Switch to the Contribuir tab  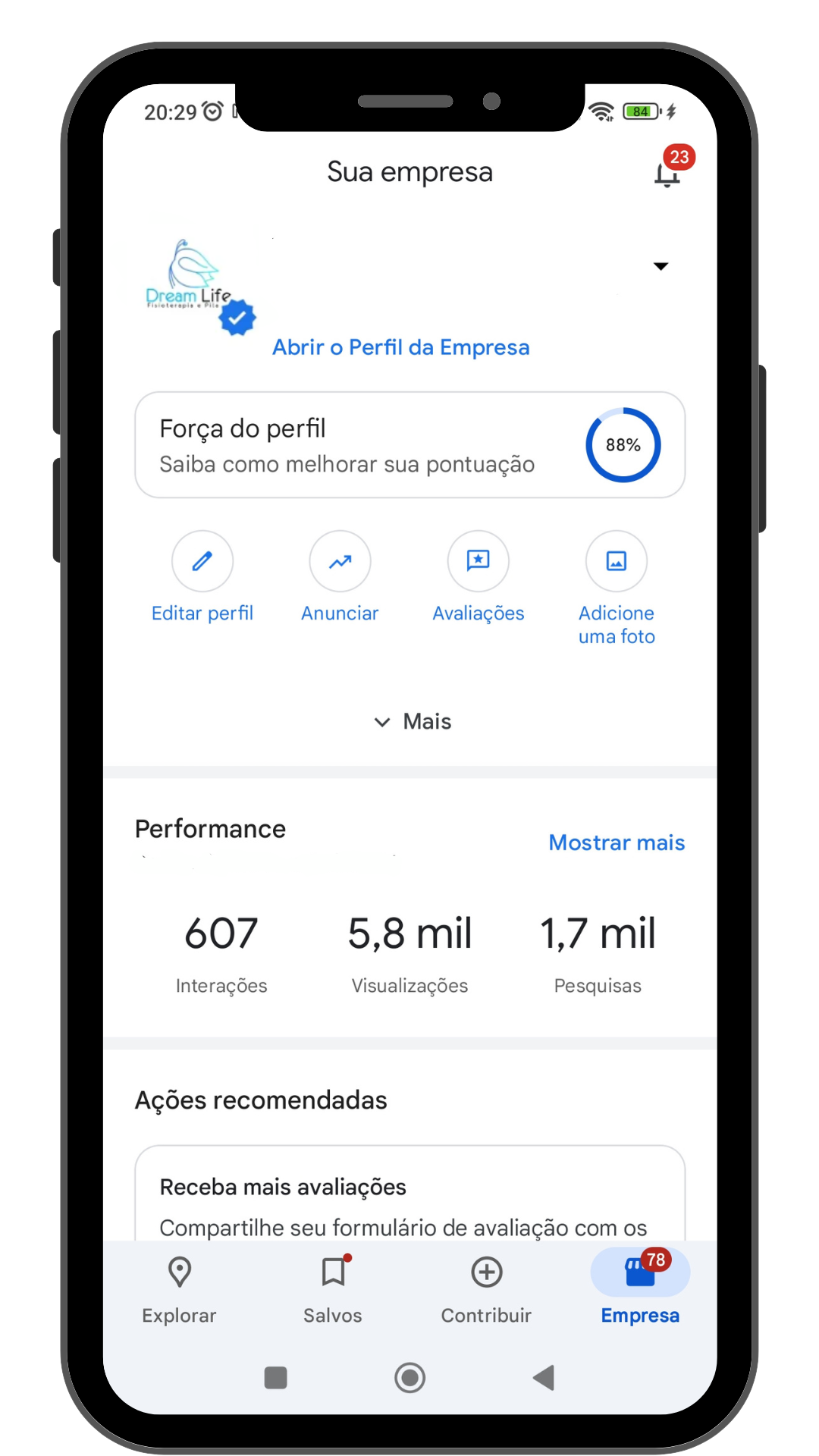pos(486,1288)
